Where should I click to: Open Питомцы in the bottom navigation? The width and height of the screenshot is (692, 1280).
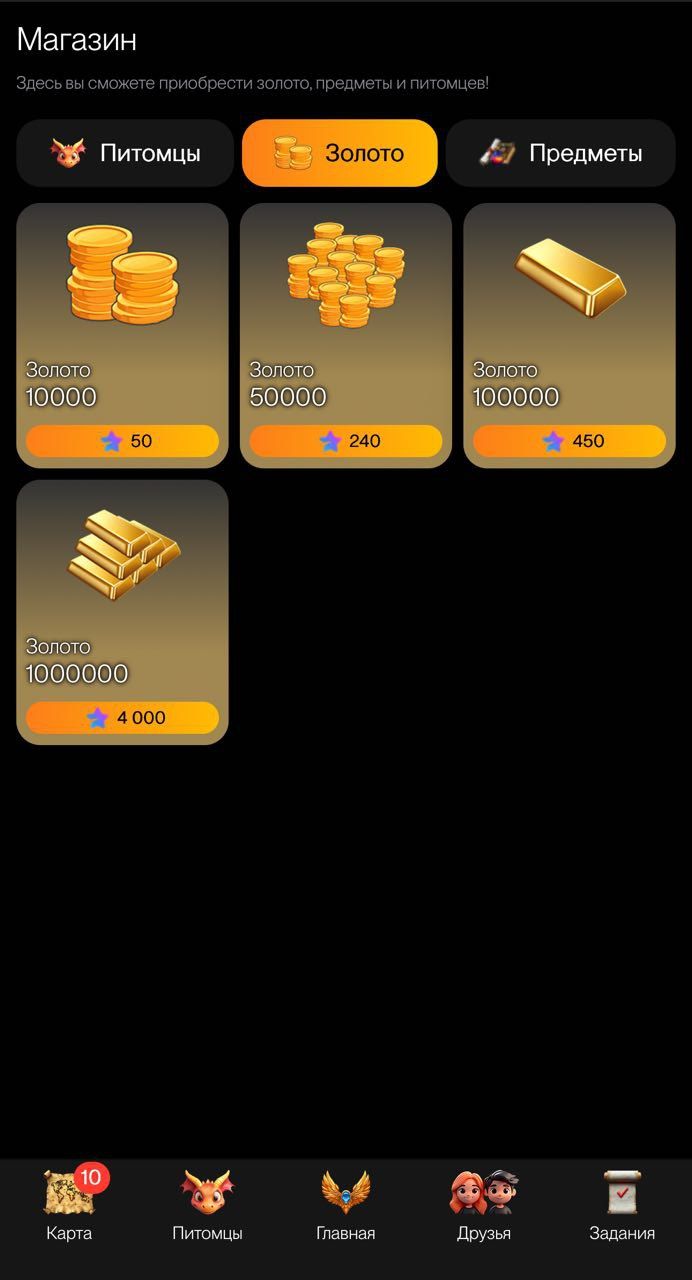tap(207, 1207)
